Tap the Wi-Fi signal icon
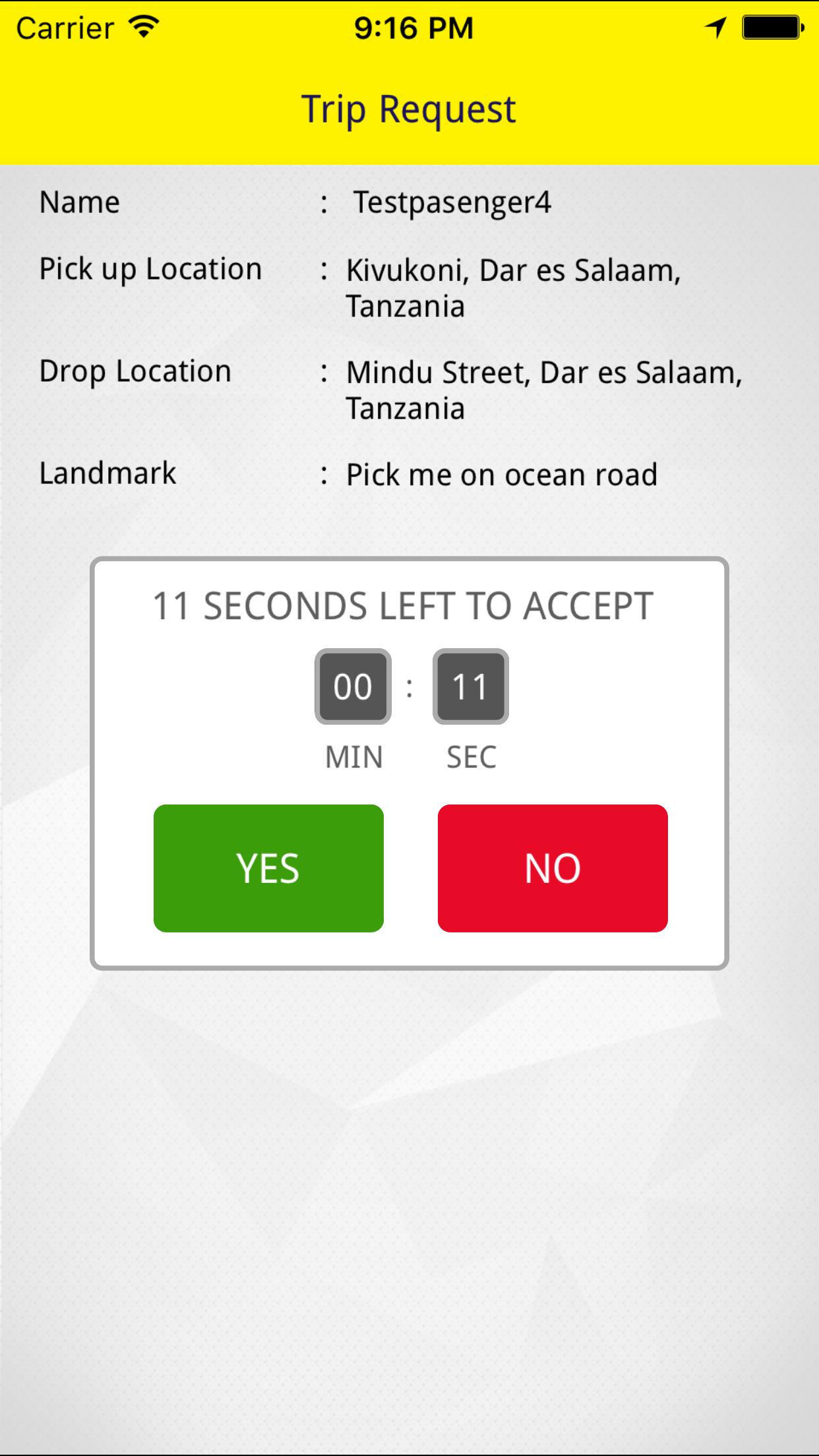819x1456 pixels. 140,27
